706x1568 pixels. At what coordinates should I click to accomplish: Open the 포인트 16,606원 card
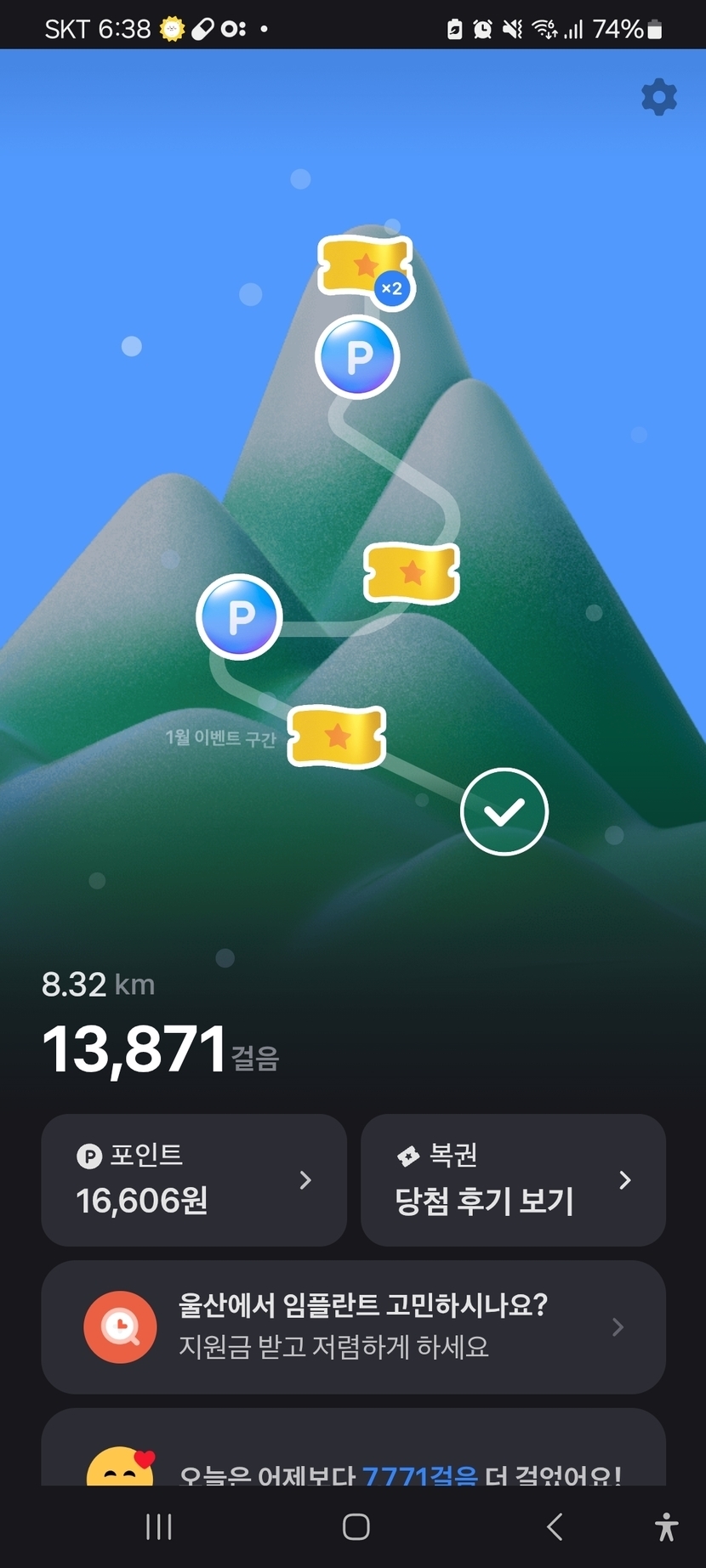pos(194,1179)
